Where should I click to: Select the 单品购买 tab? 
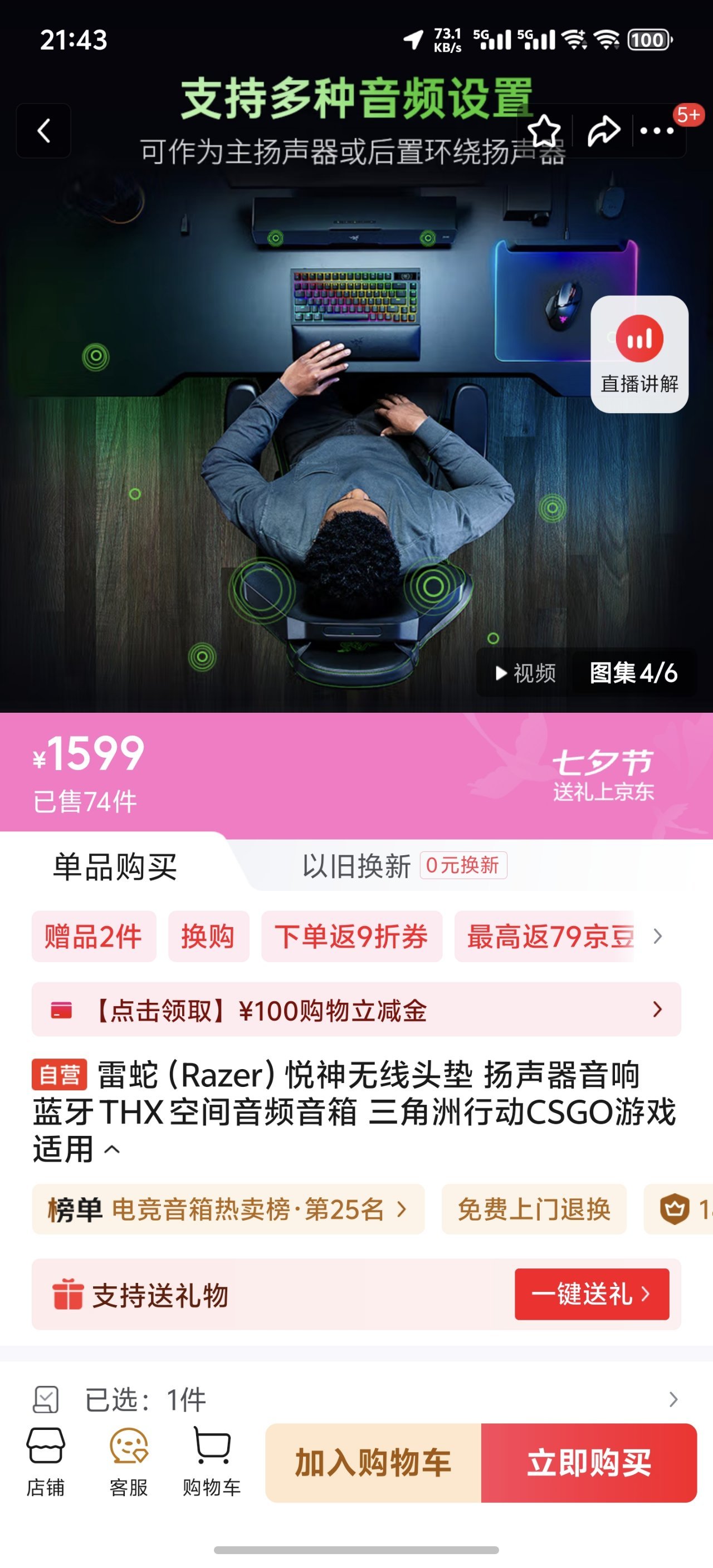[114, 866]
